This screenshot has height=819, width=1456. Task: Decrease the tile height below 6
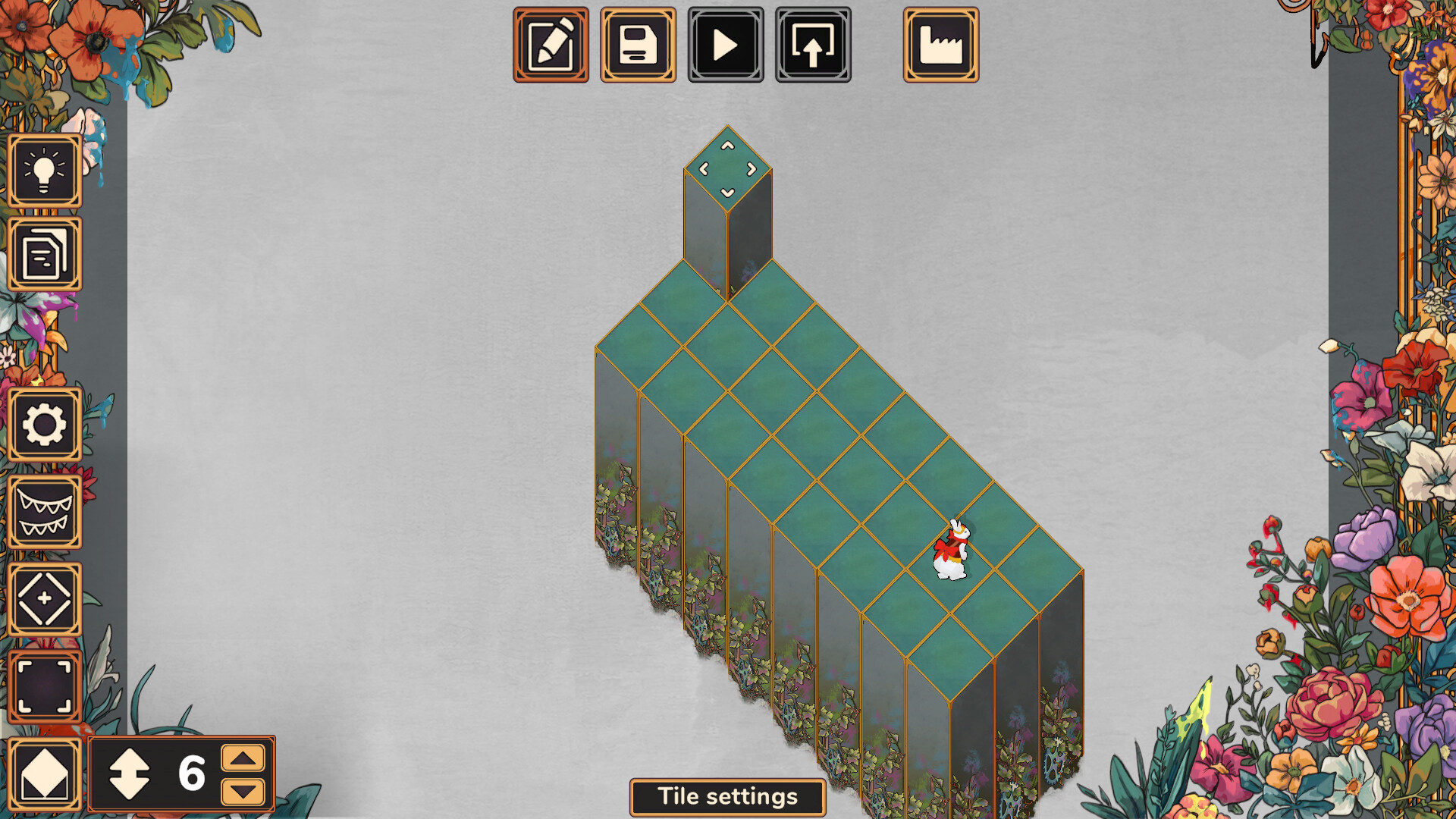243,792
